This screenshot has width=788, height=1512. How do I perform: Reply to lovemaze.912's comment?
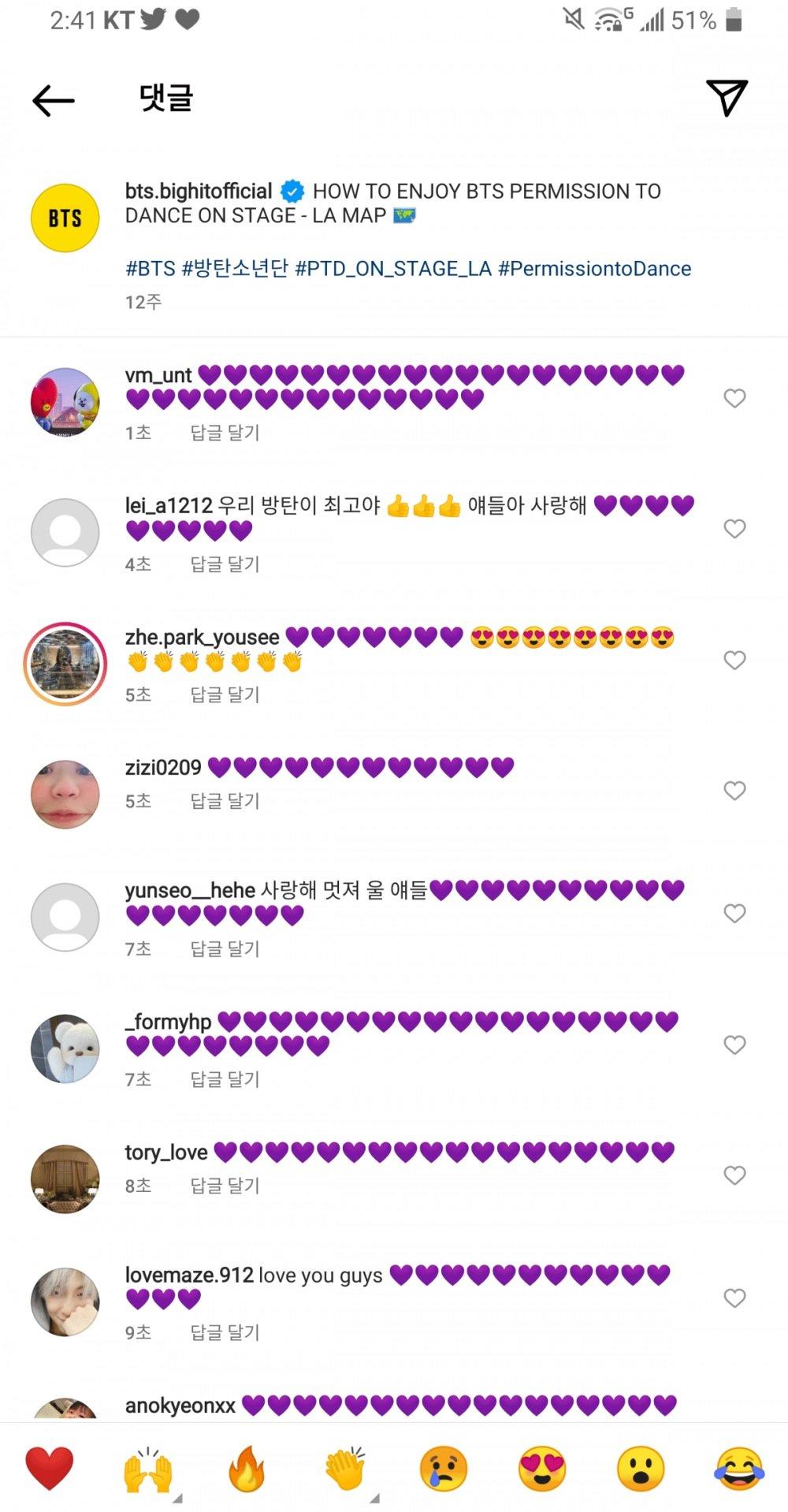(225, 1332)
